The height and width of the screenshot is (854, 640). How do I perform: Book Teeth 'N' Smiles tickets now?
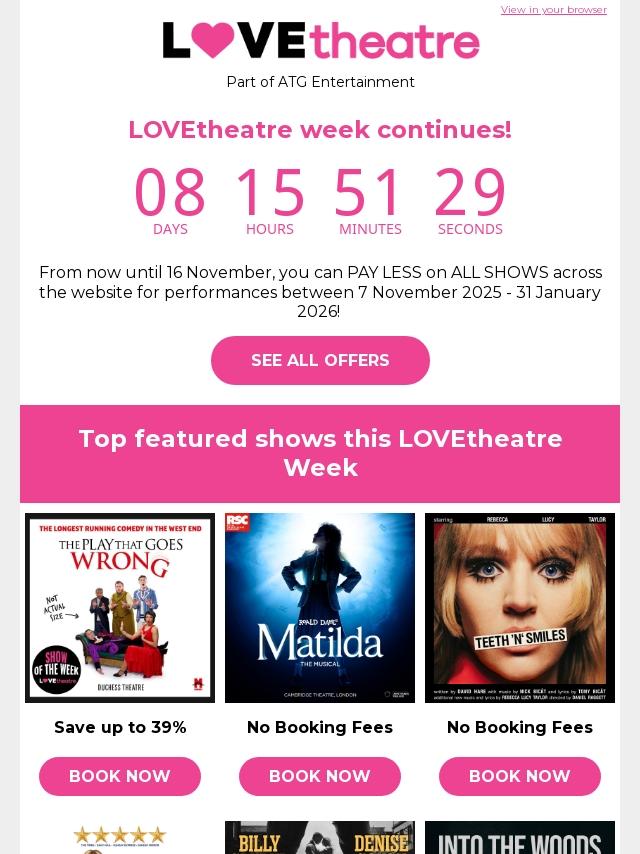coord(520,776)
